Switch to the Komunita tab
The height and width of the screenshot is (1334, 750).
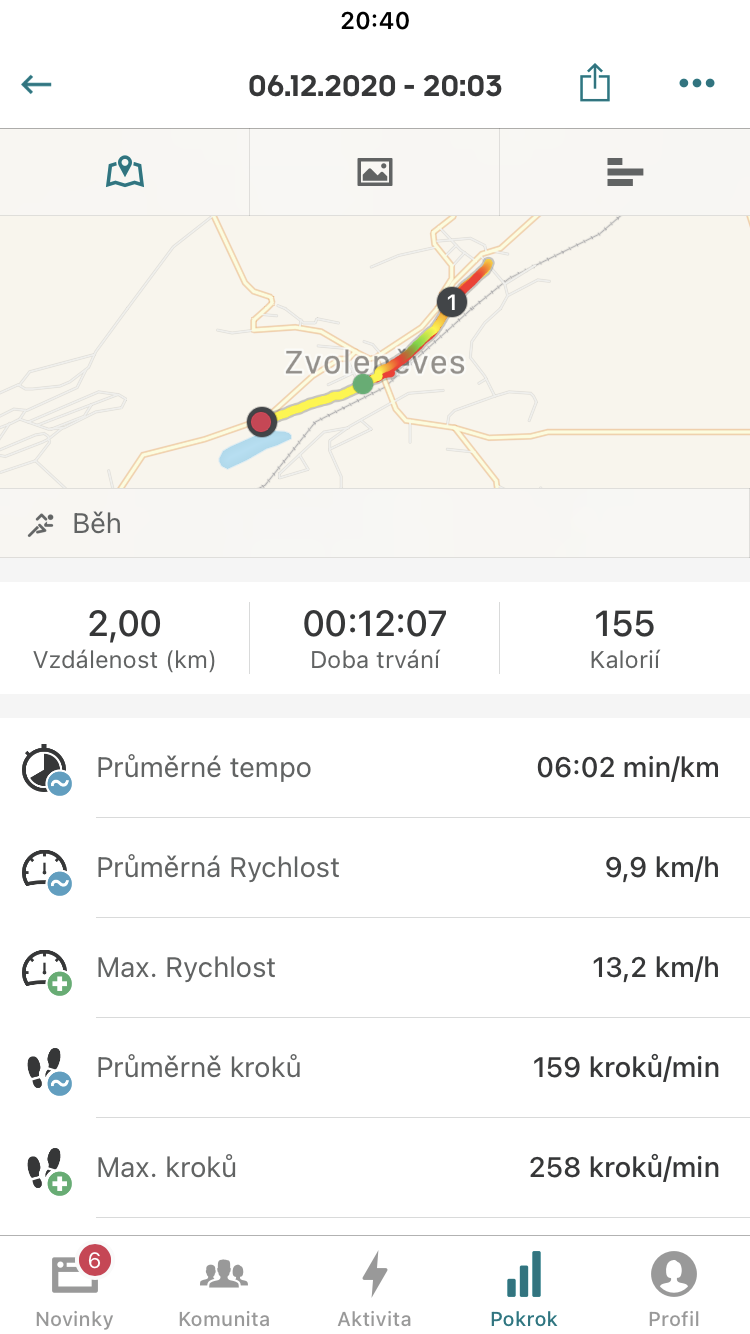coord(224,1286)
